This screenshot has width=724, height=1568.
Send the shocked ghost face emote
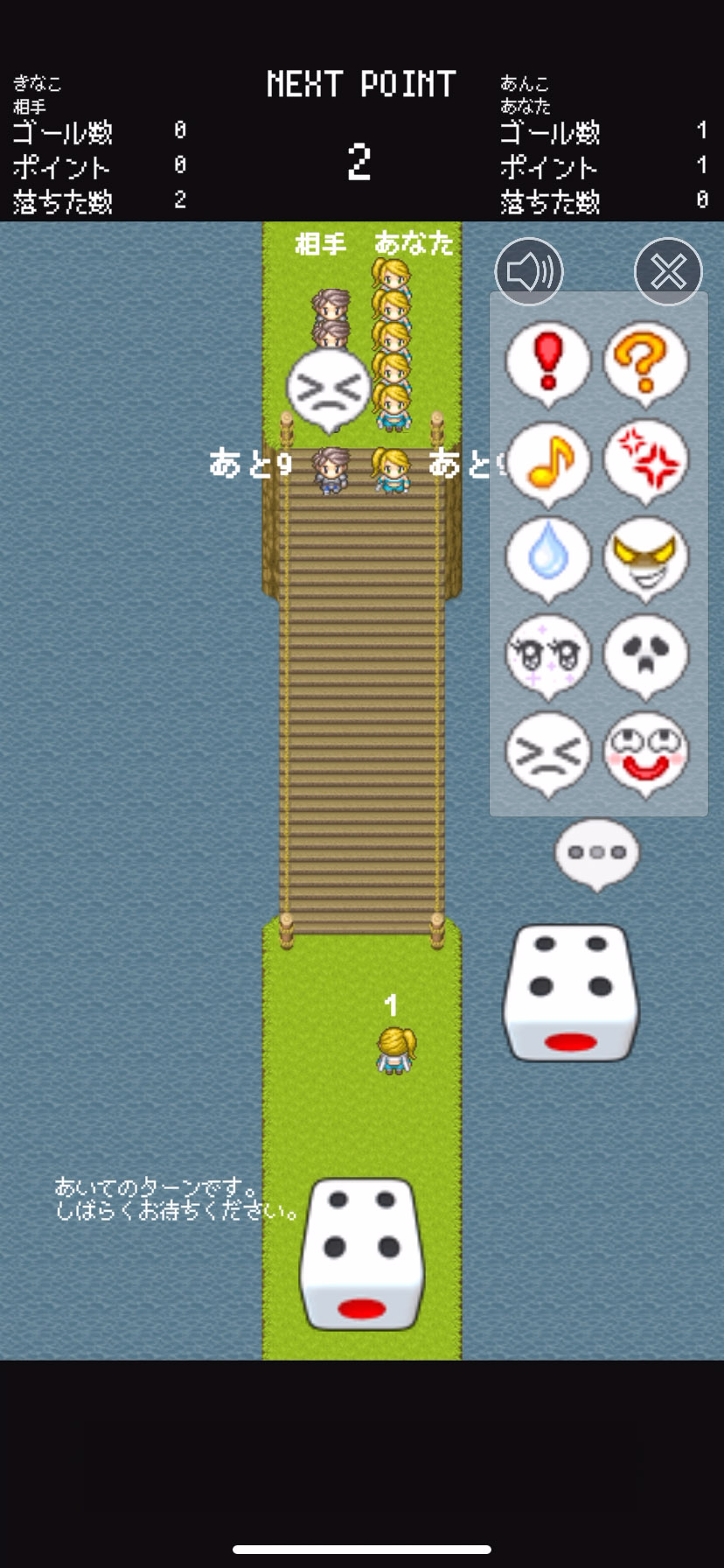[645, 655]
